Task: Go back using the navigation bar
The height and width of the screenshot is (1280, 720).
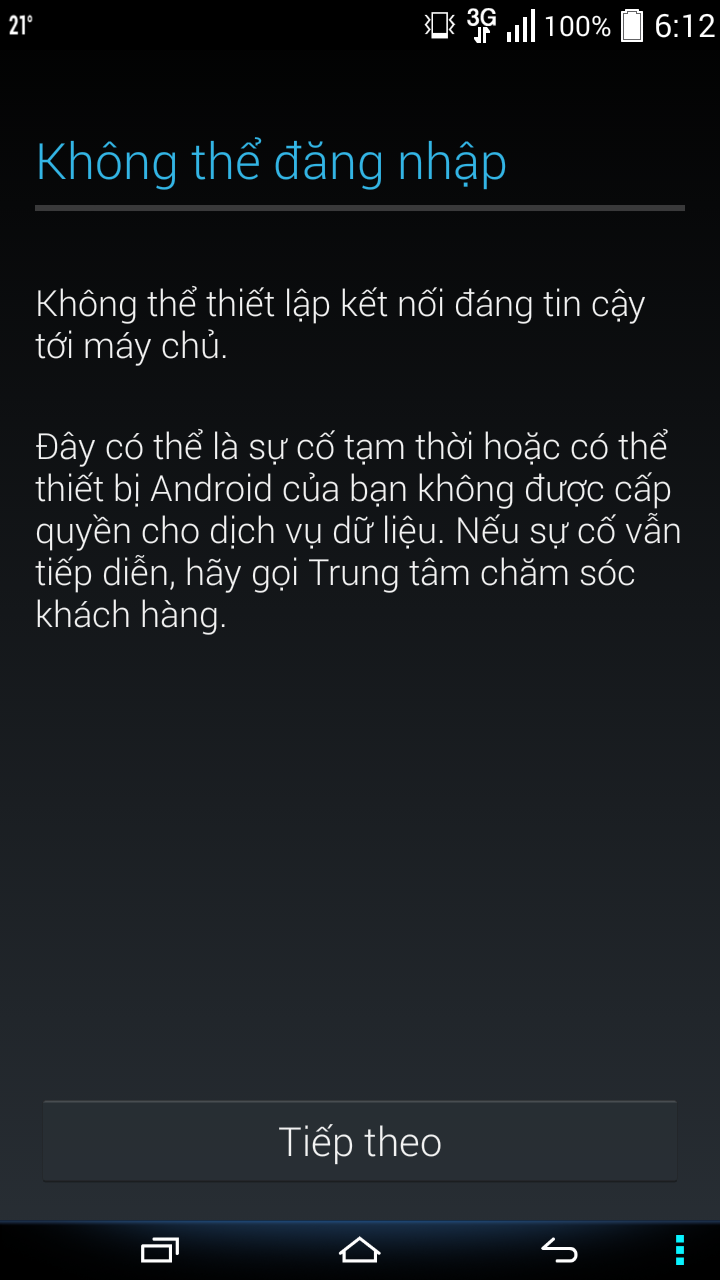Action: coord(559,1249)
